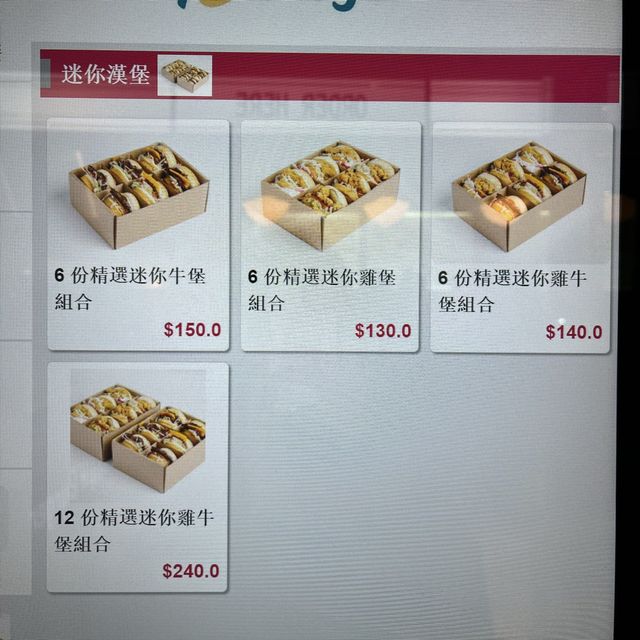Screen dimensions: 640x640
Task: Pick the 12 份精選迷你雞牛堡組合 item
Action: pyautogui.click(x=138, y=477)
